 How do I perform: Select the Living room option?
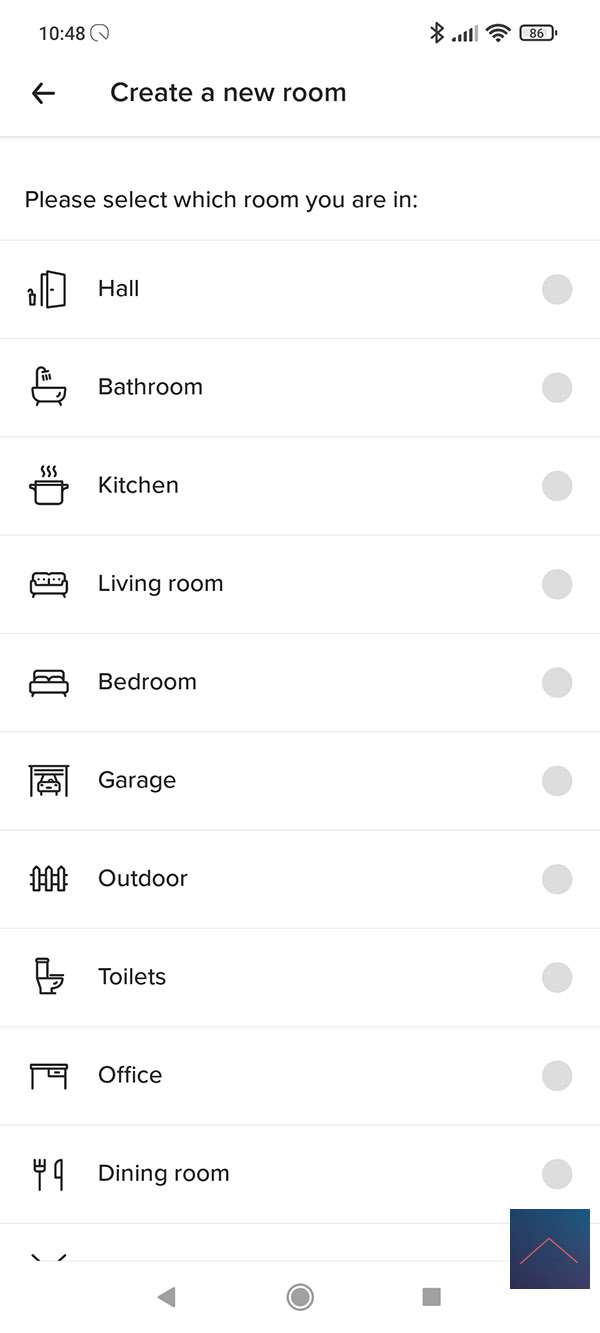pos(556,584)
